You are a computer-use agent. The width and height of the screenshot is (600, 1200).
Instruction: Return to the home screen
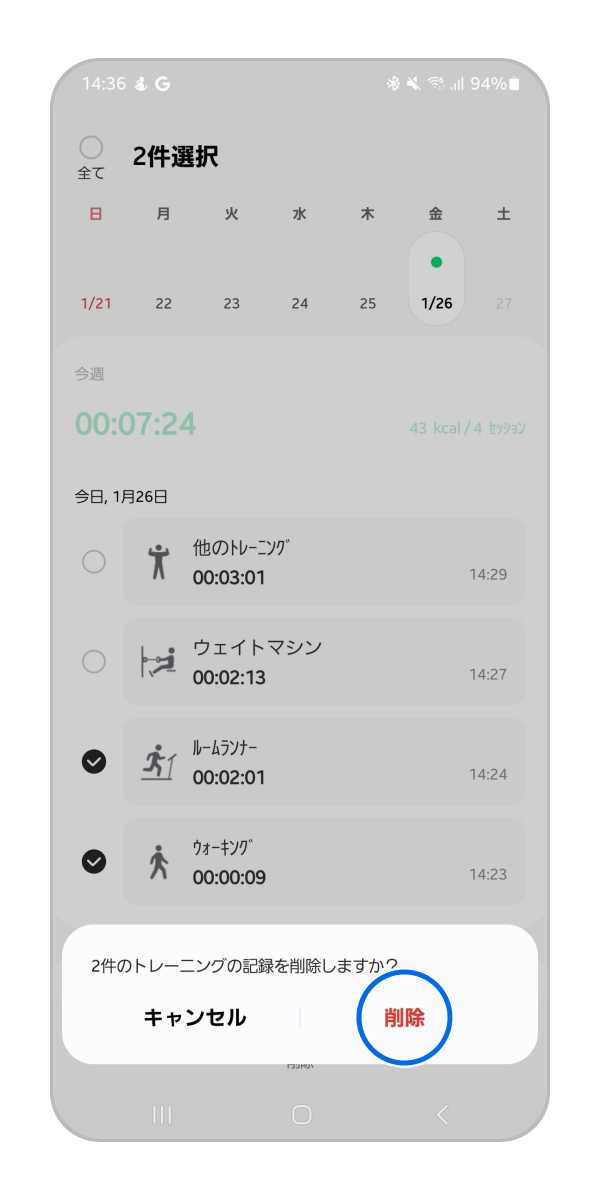301,1114
